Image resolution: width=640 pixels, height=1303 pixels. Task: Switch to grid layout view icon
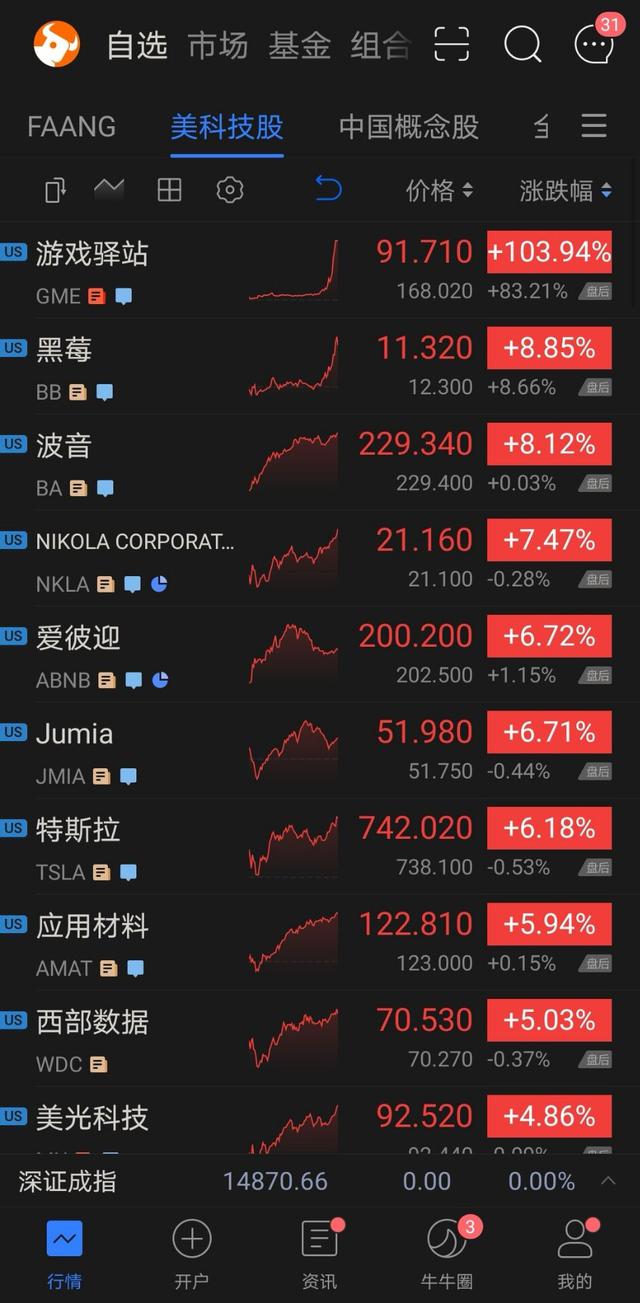[x=170, y=189]
